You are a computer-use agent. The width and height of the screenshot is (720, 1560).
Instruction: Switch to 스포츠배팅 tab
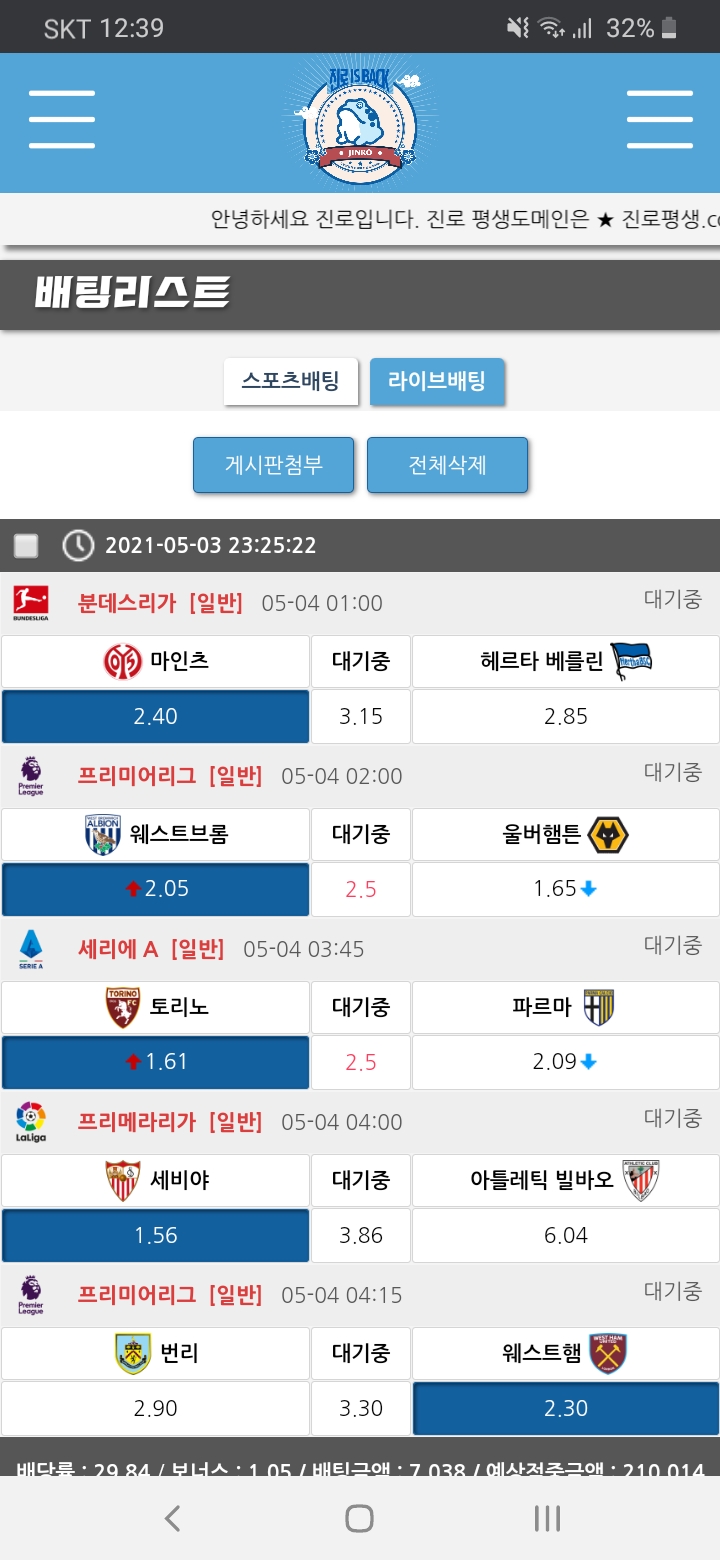(290, 381)
